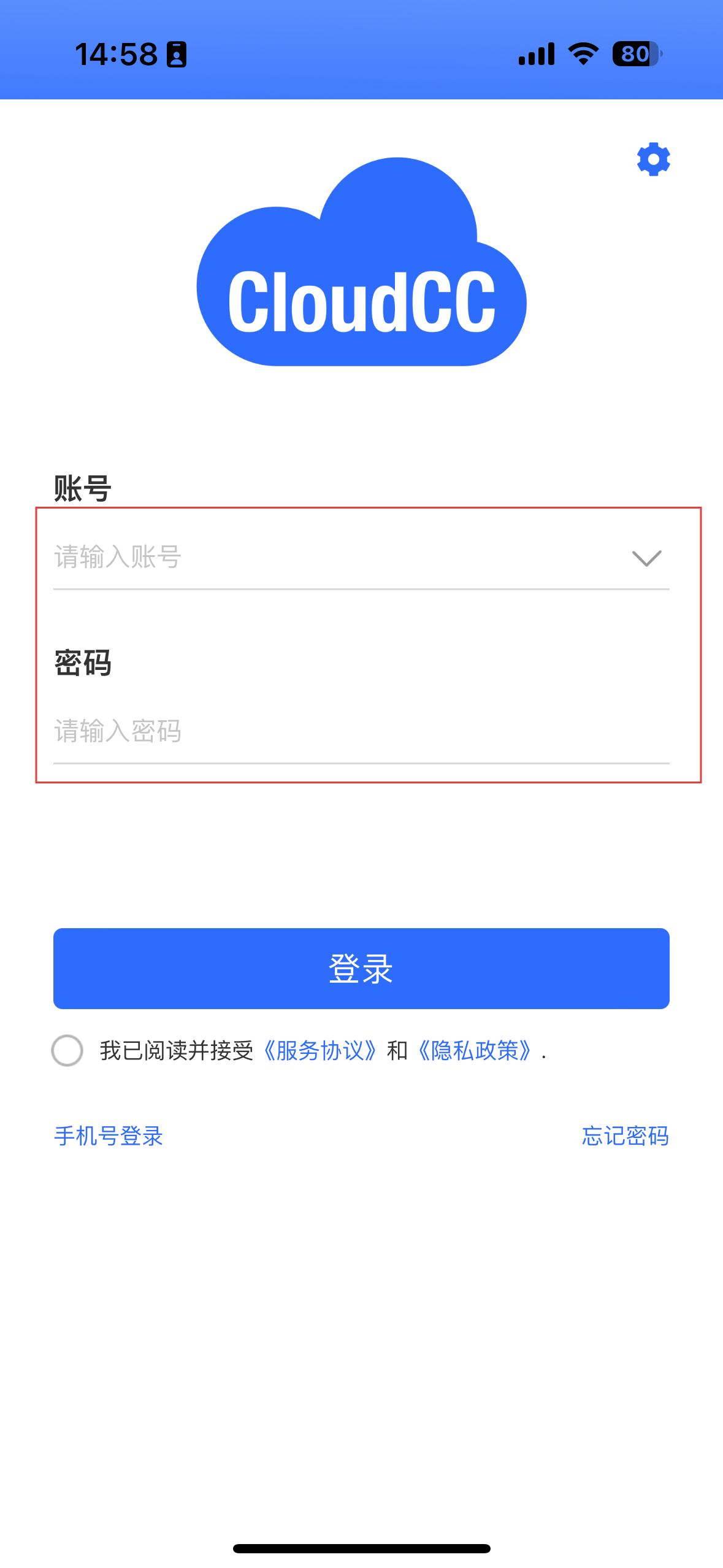Focus the 请输入账号 account field
Image resolution: width=723 pixels, height=1568 pixels.
[x=337, y=557]
